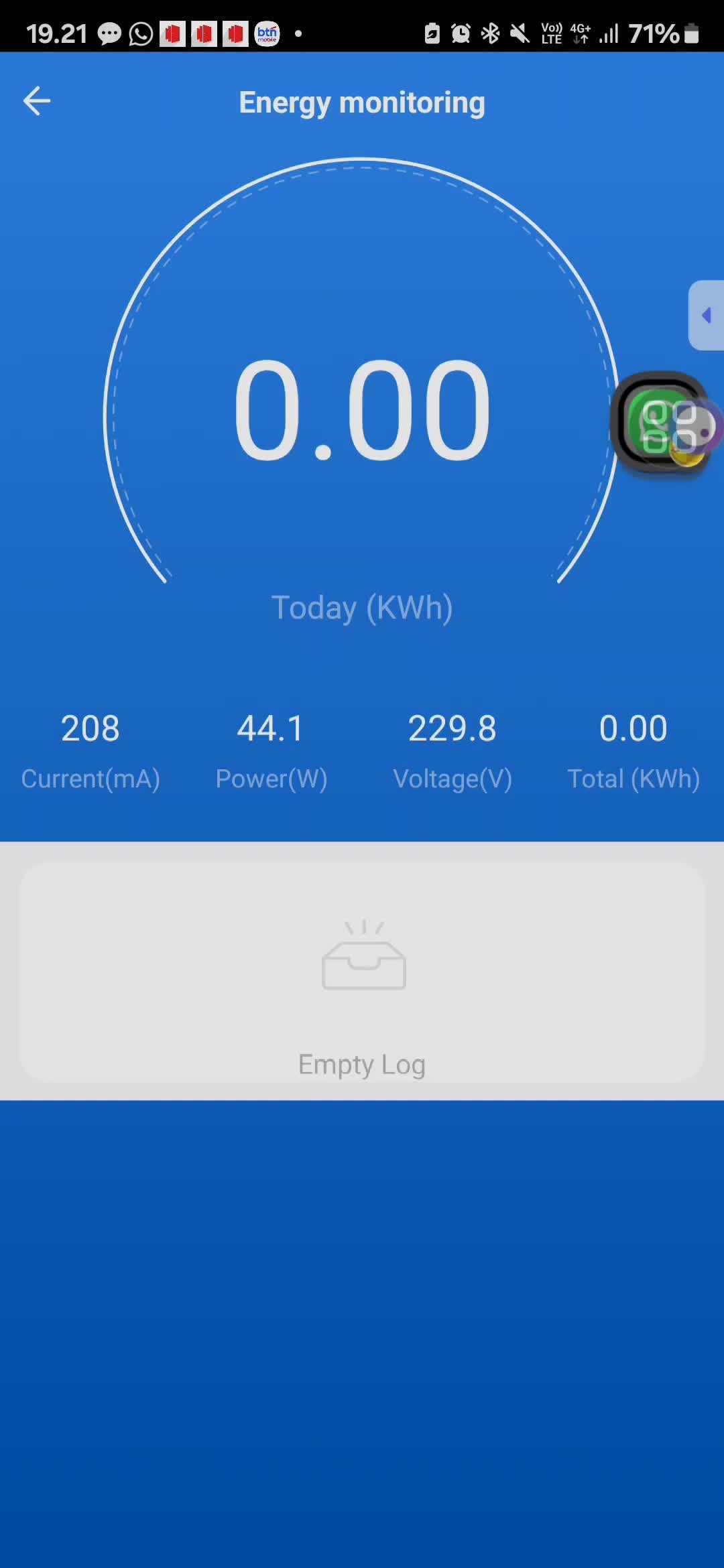This screenshot has height=1568, width=724.
Task: Open the floating green game assistant bubble
Action: click(665, 425)
